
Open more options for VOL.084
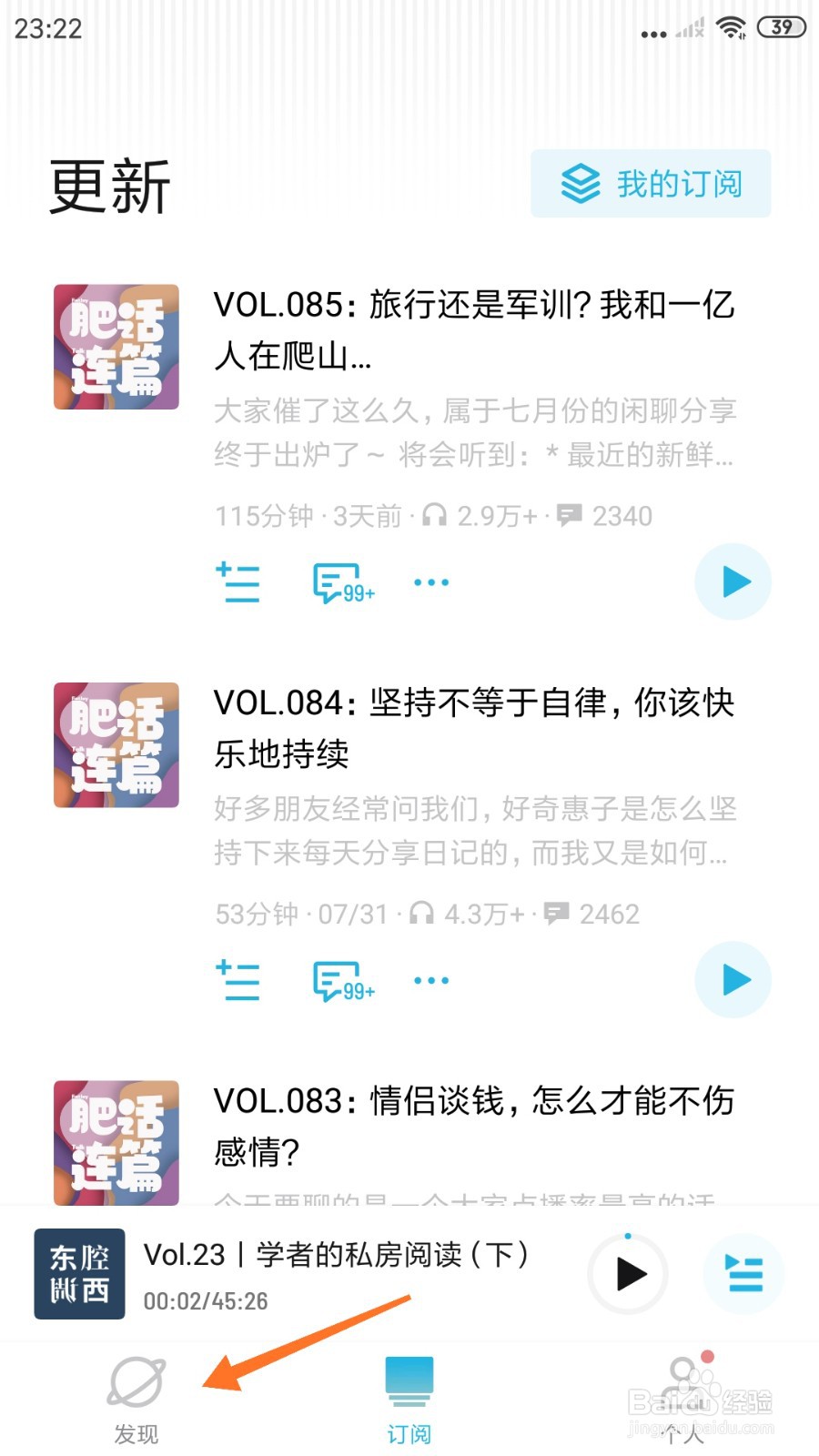430,980
